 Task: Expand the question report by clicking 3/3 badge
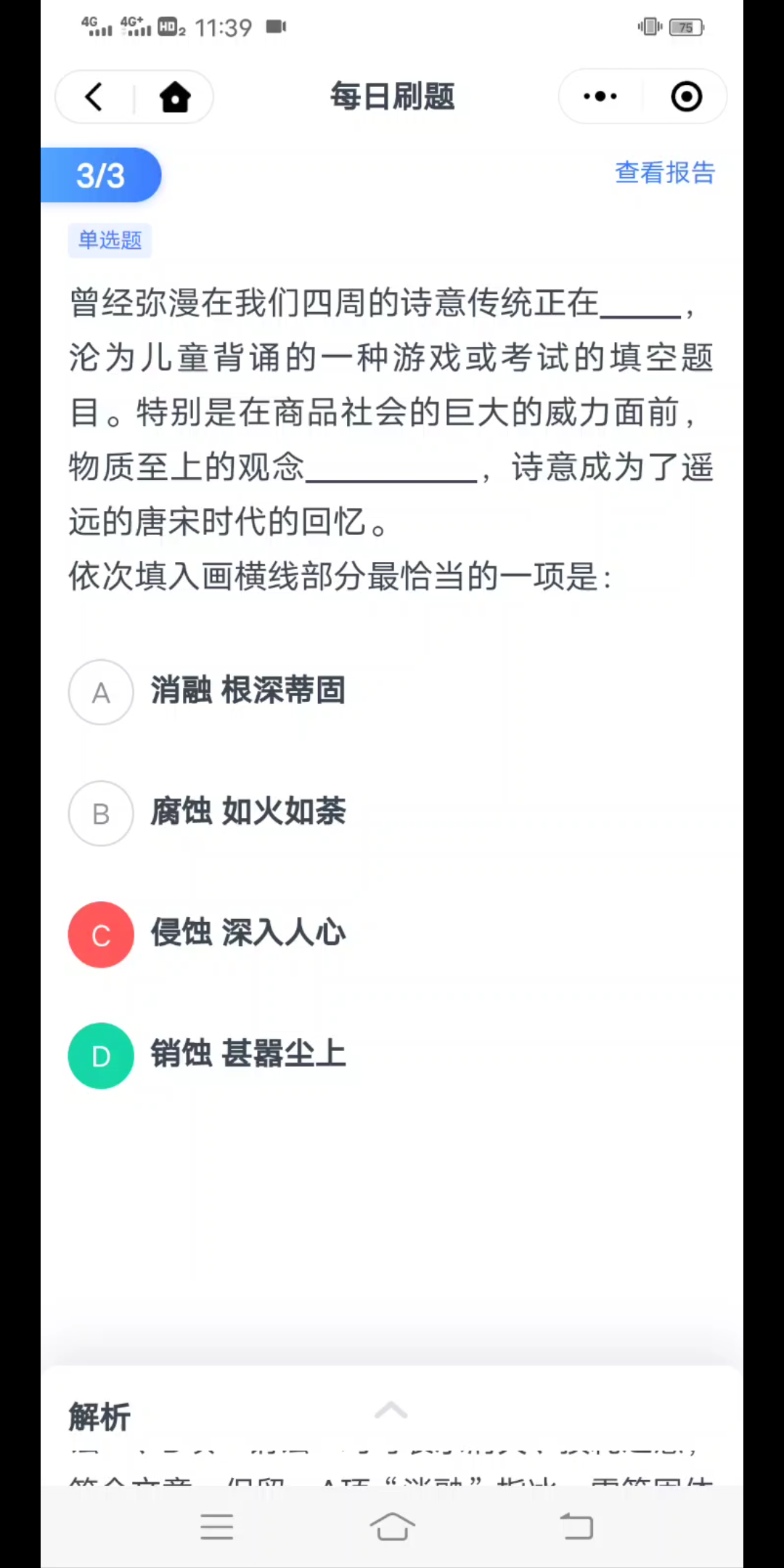(100, 174)
